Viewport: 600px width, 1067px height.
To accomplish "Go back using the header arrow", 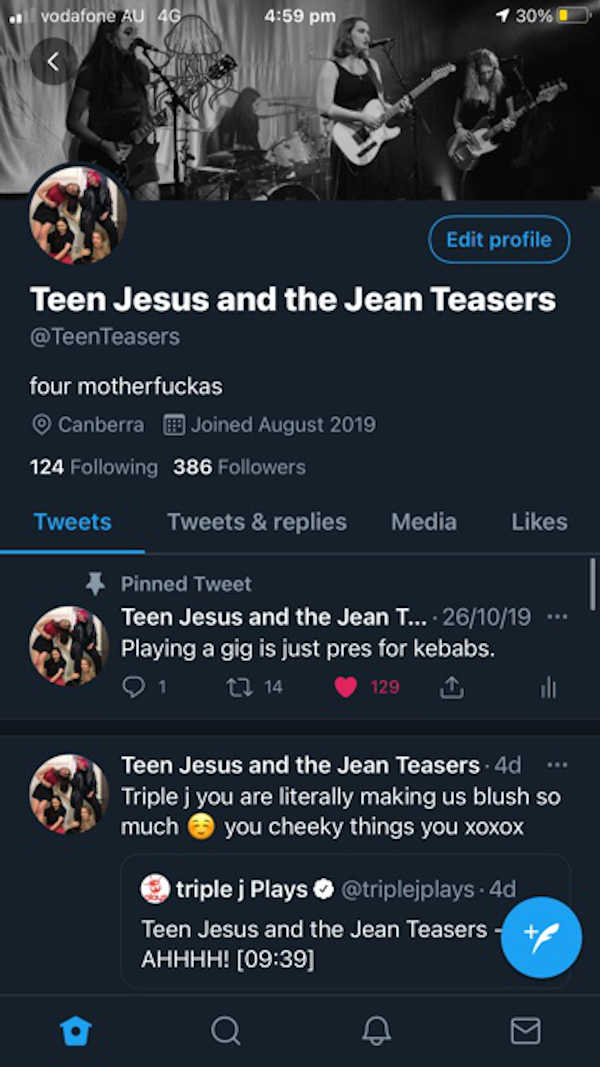I will tap(54, 61).
